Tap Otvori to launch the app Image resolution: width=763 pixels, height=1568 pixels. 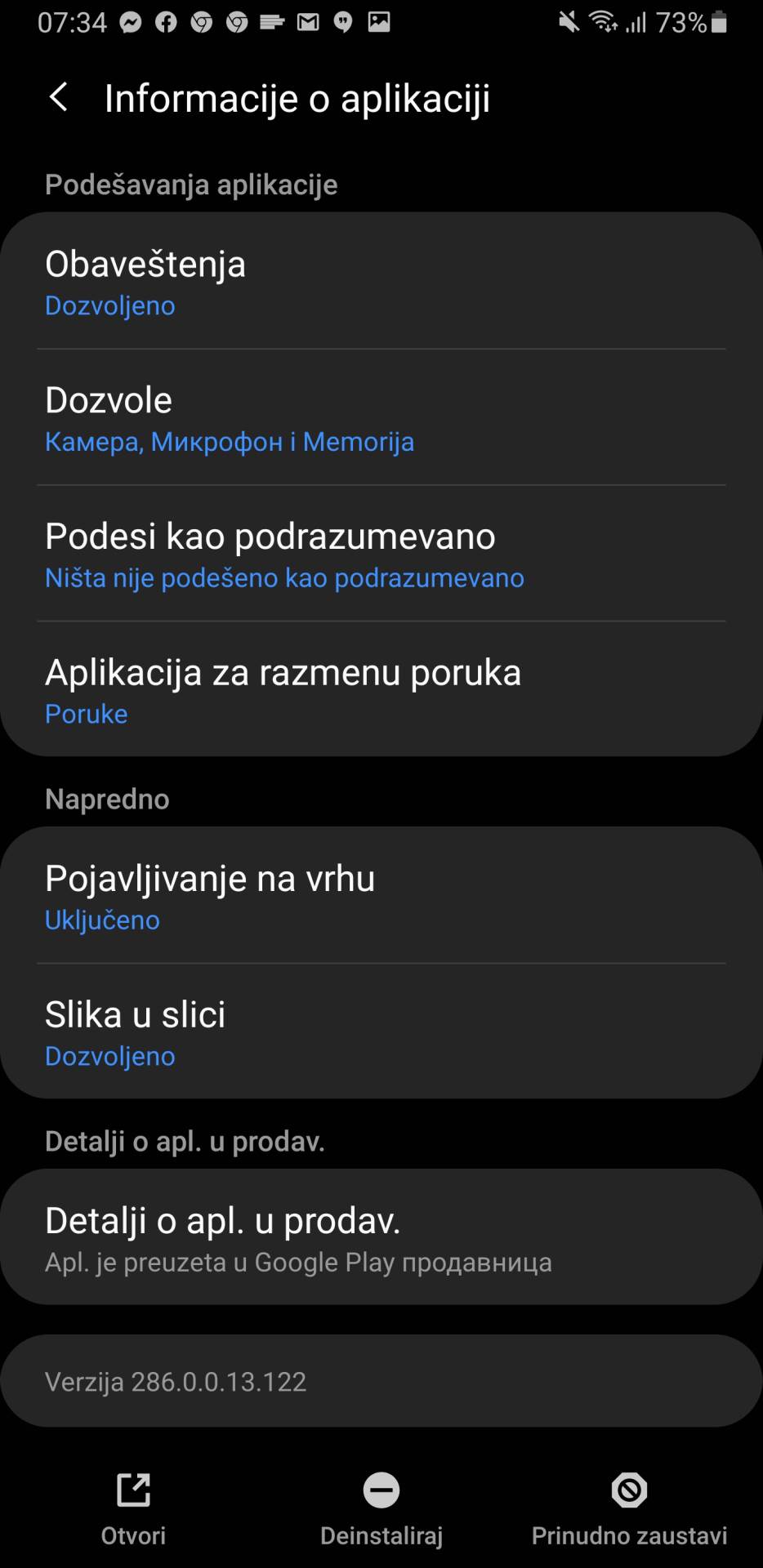[x=133, y=1509]
